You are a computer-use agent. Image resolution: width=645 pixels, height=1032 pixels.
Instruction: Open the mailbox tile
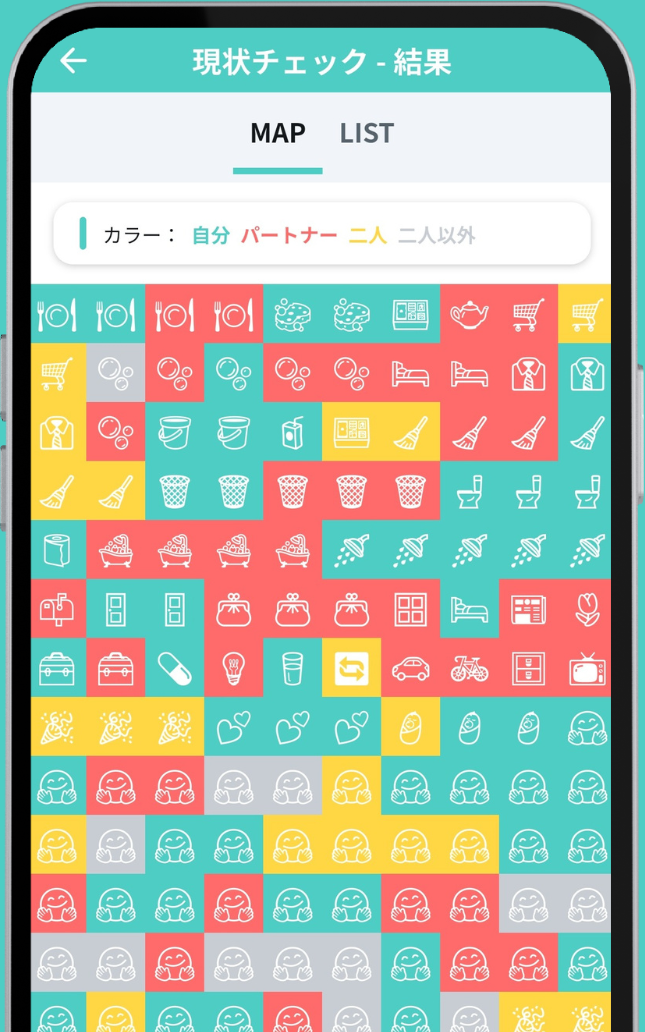[58, 609]
